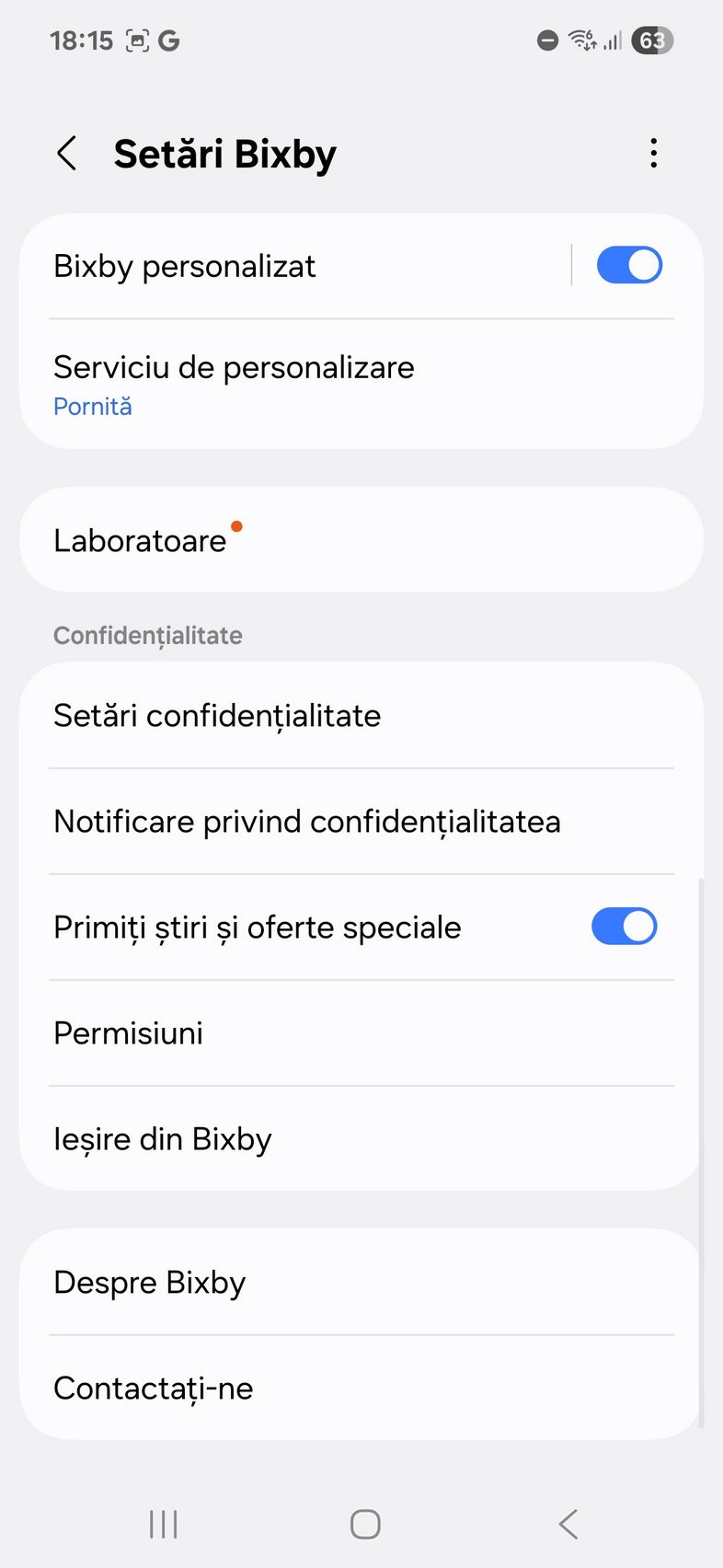
Task: Open Permisiuni
Action: 361,1032
